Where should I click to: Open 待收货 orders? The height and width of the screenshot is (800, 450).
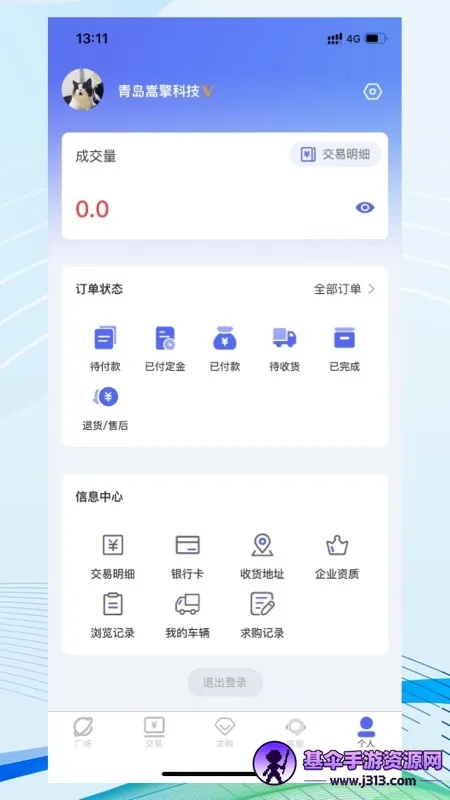[285, 349]
